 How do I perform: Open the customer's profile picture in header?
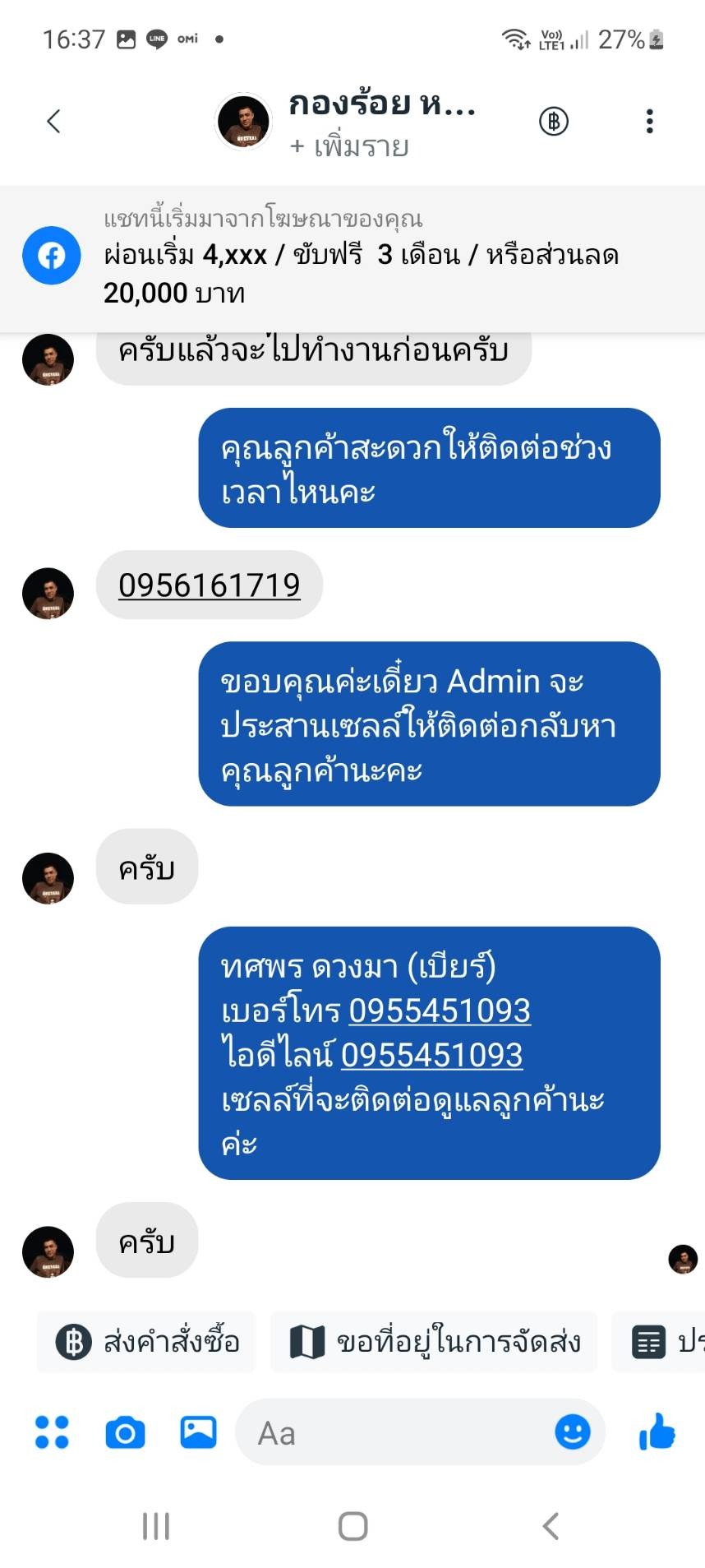pyautogui.click(x=243, y=122)
